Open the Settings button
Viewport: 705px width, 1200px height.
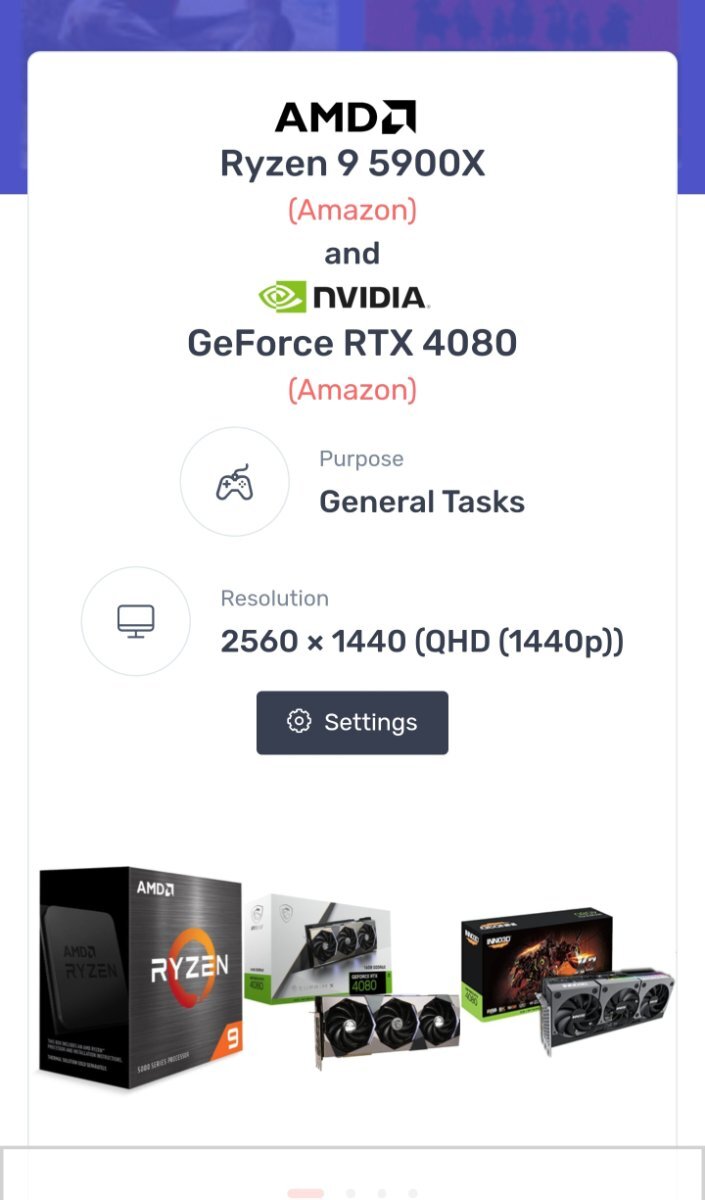352,722
